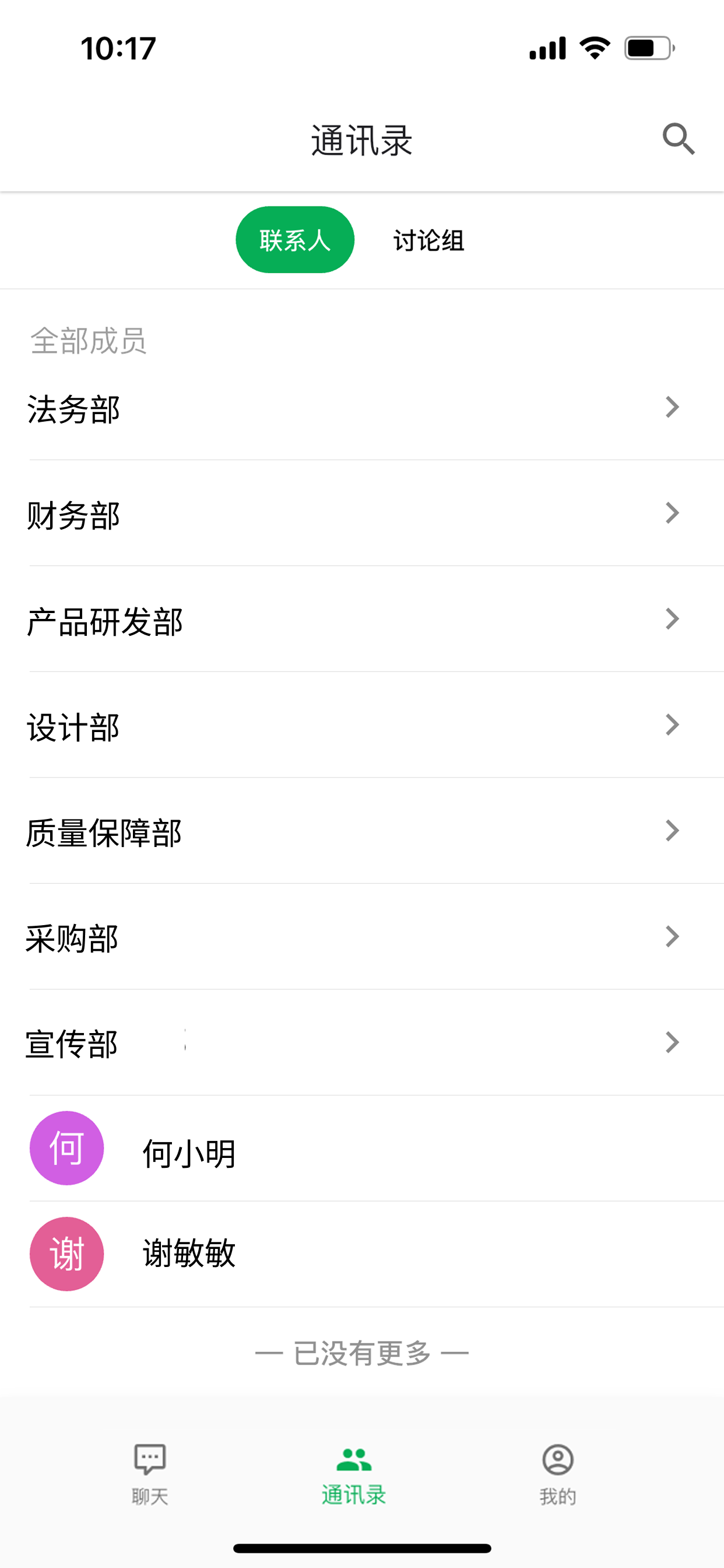Switch to the 我的 tab

557,1473
